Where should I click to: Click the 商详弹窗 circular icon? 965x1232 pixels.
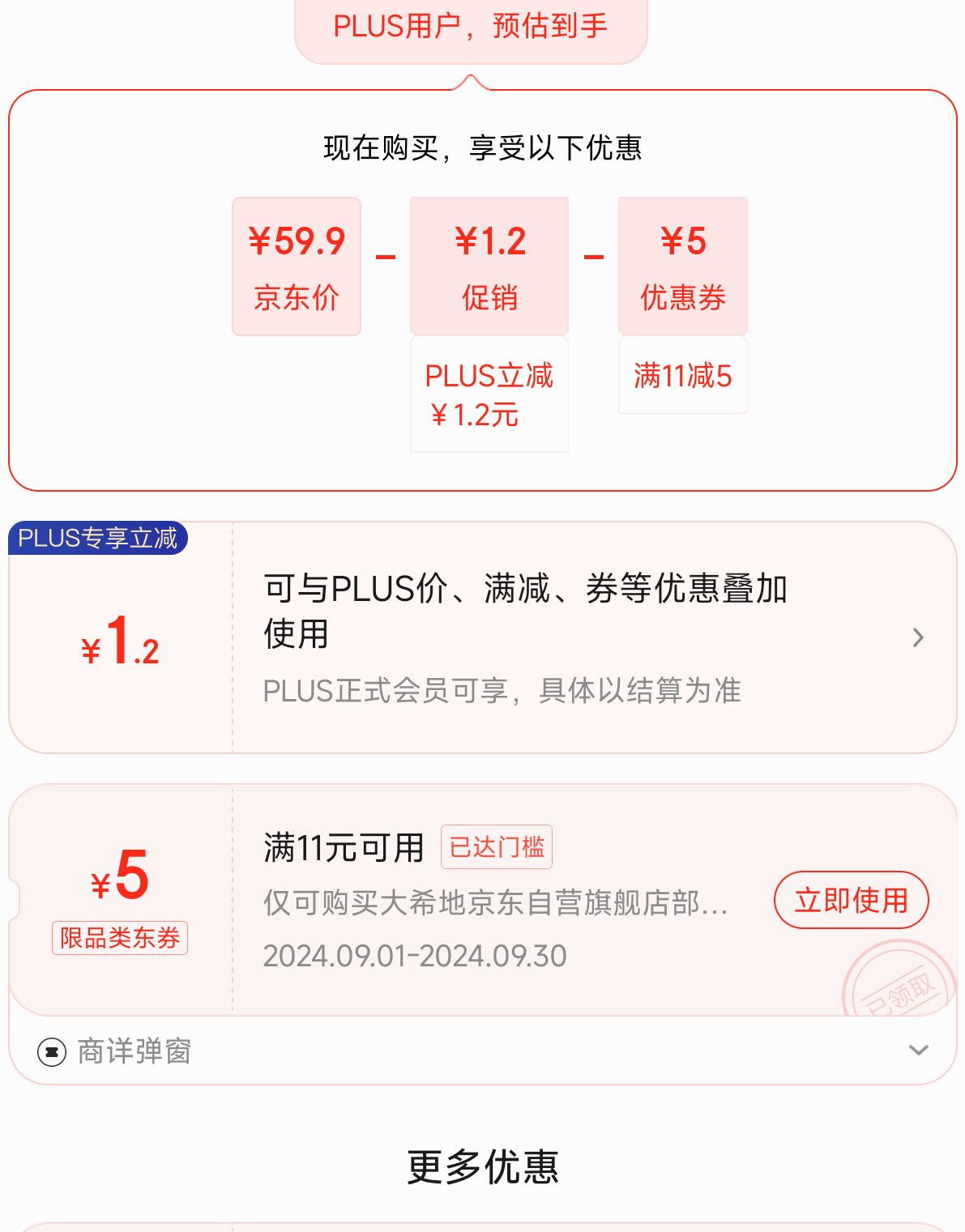(x=50, y=1049)
